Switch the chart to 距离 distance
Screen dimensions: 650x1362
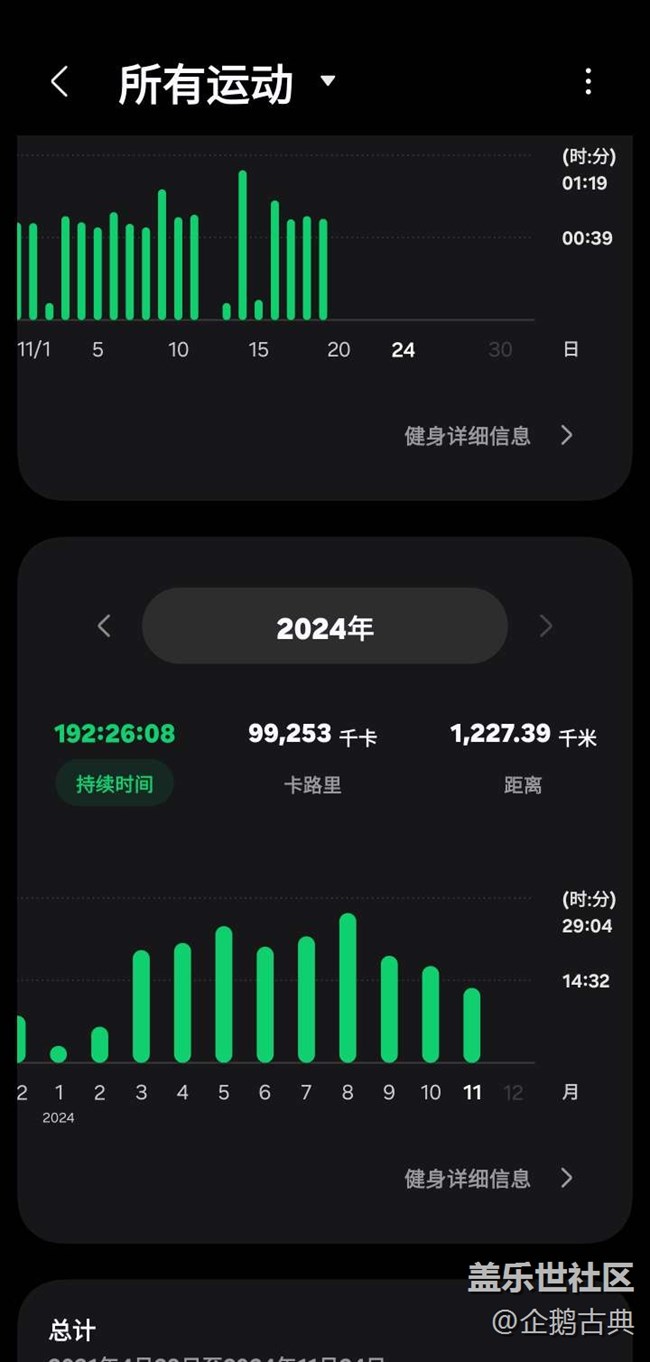coord(522,785)
